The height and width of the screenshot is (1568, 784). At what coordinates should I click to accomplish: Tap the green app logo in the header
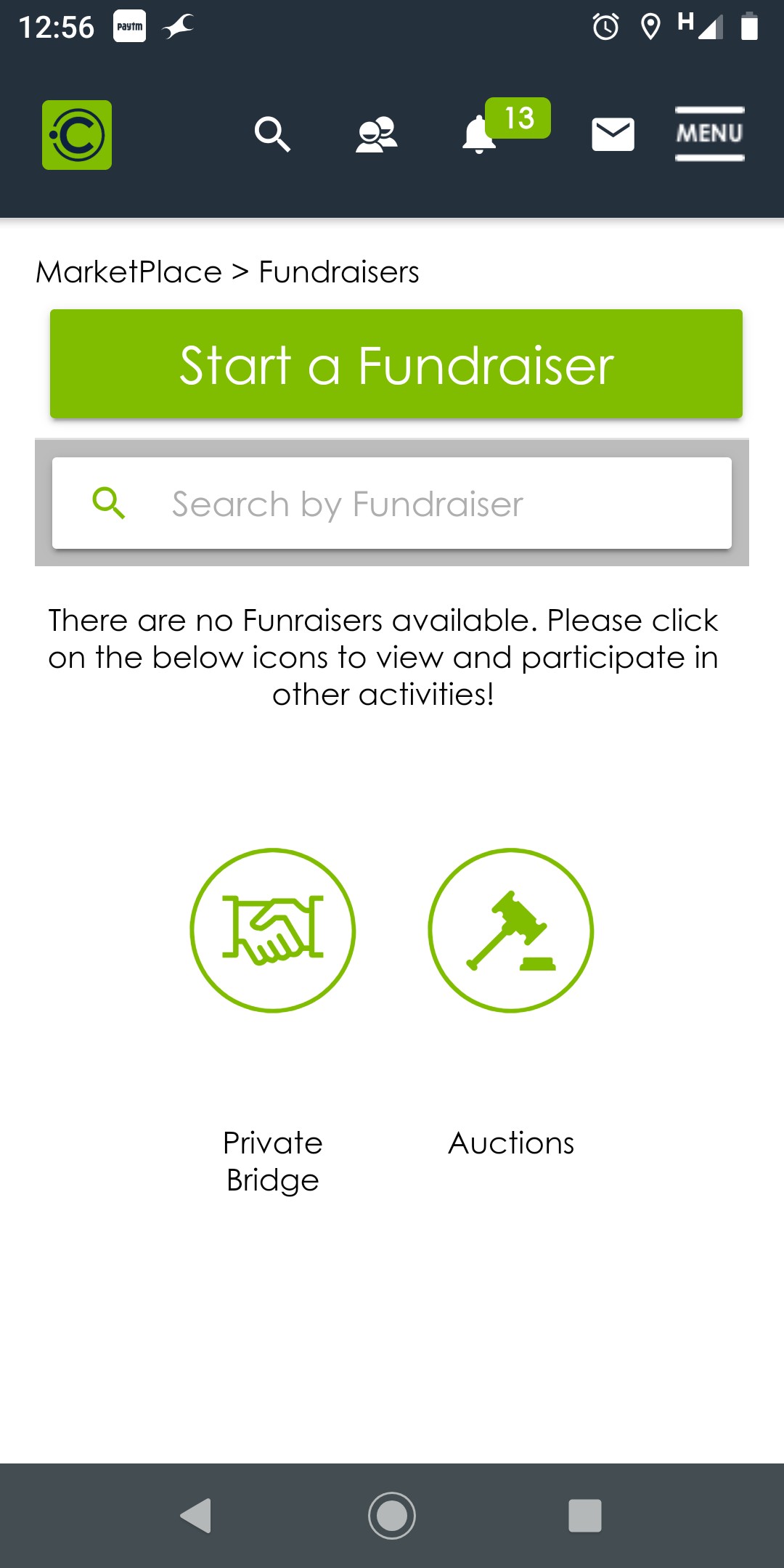(x=77, y=135)
